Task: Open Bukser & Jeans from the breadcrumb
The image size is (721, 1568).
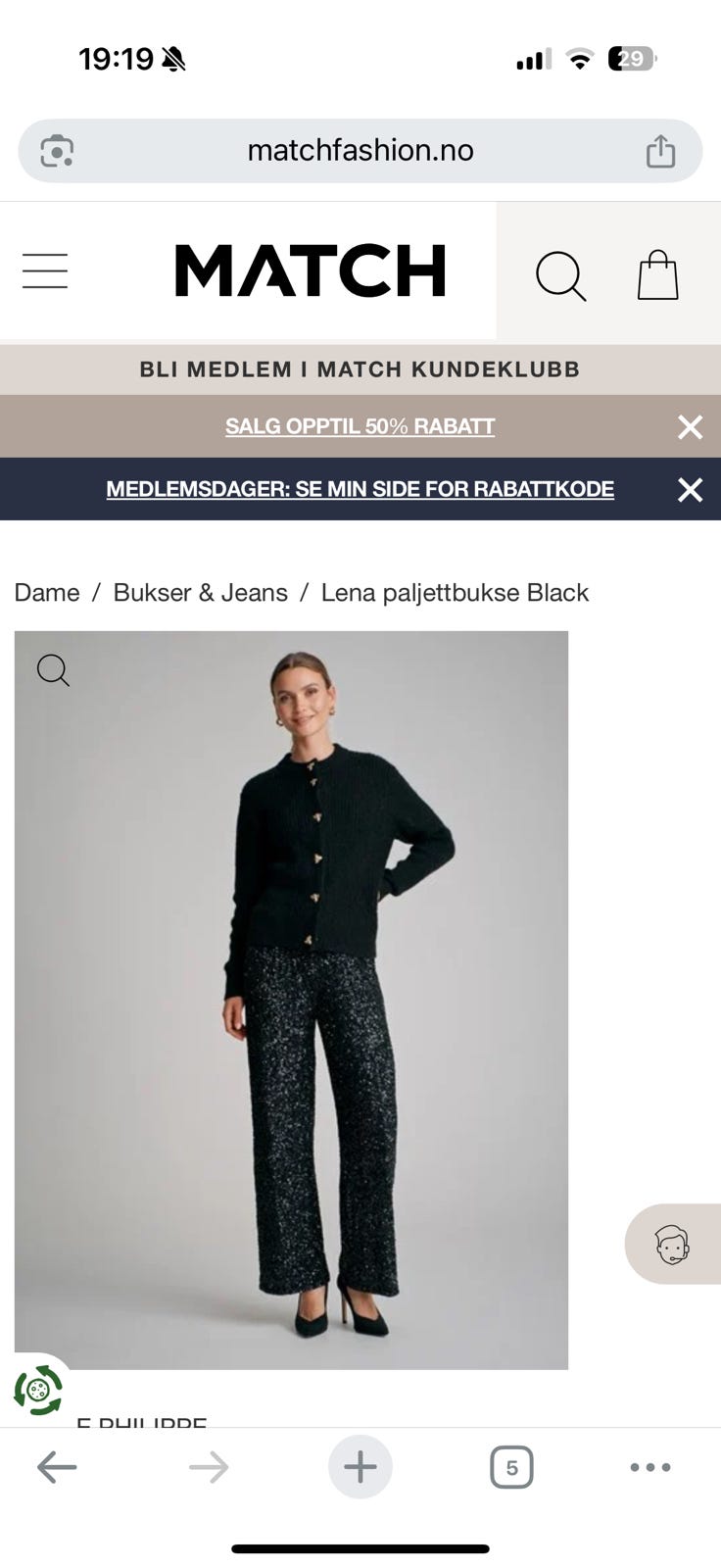Action: [200, 592]
